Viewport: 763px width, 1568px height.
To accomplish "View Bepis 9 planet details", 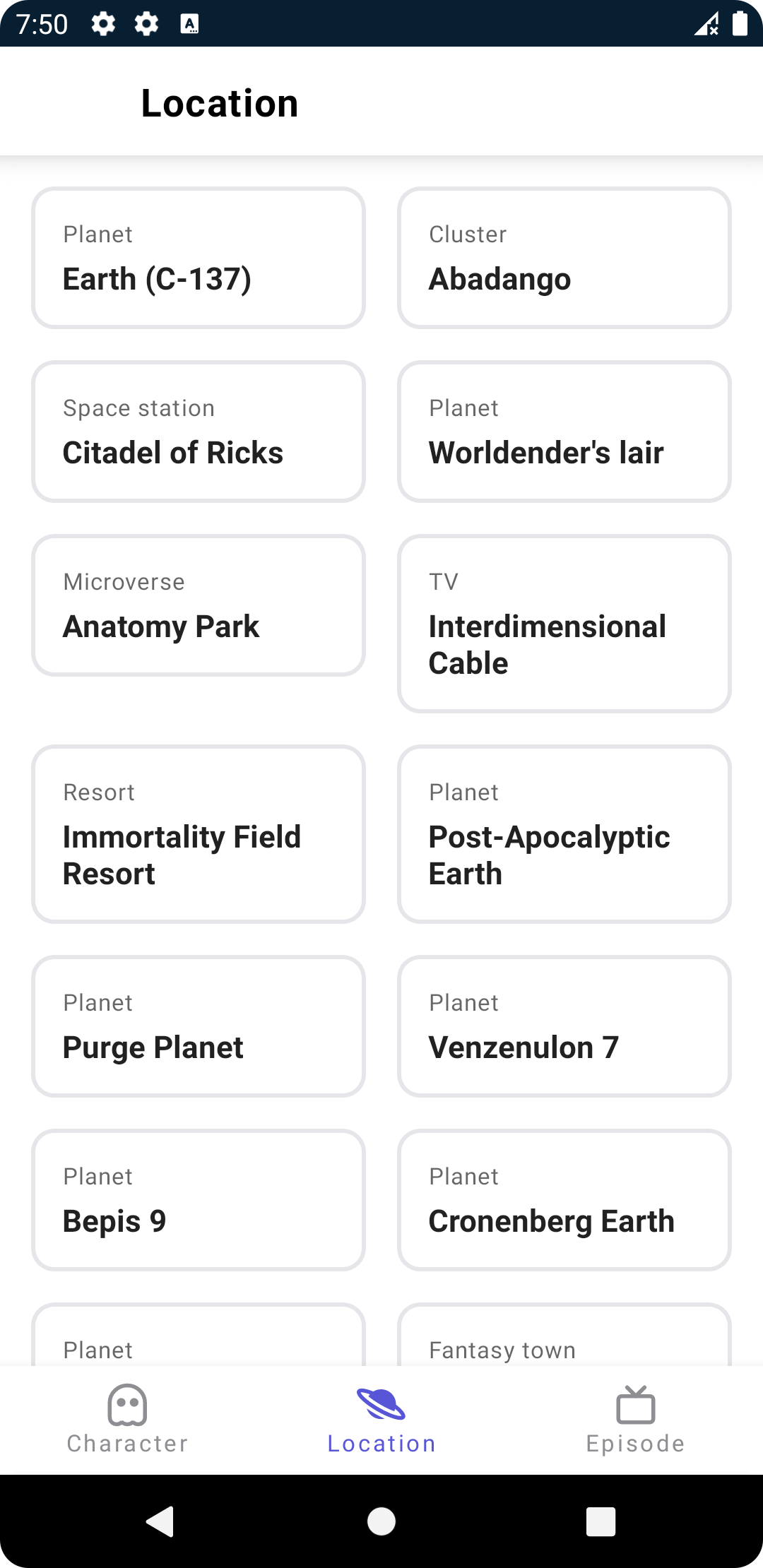I will pyautogui.click(x=199, y=1200).
